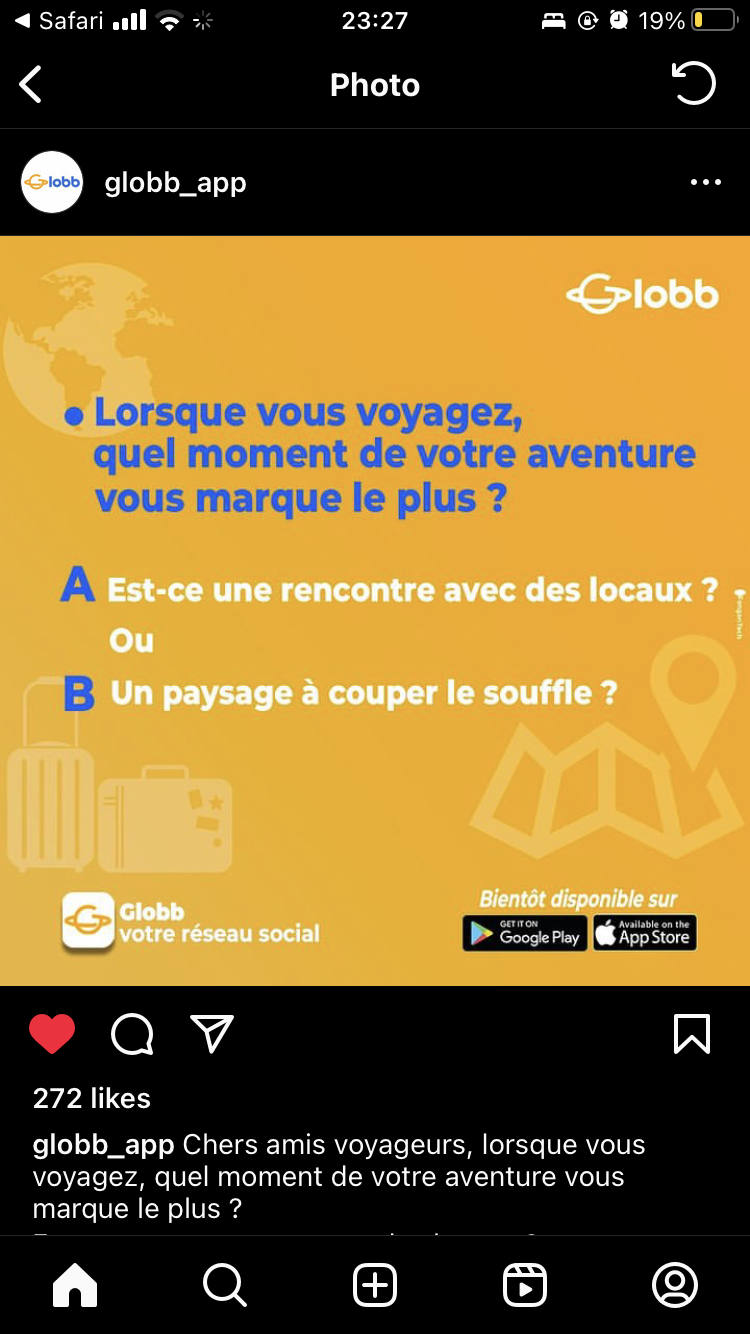Open the Globb travel question post image
Image resolution: width=750 pixels, height=1334 pixels.
click(x=375, y=610)
